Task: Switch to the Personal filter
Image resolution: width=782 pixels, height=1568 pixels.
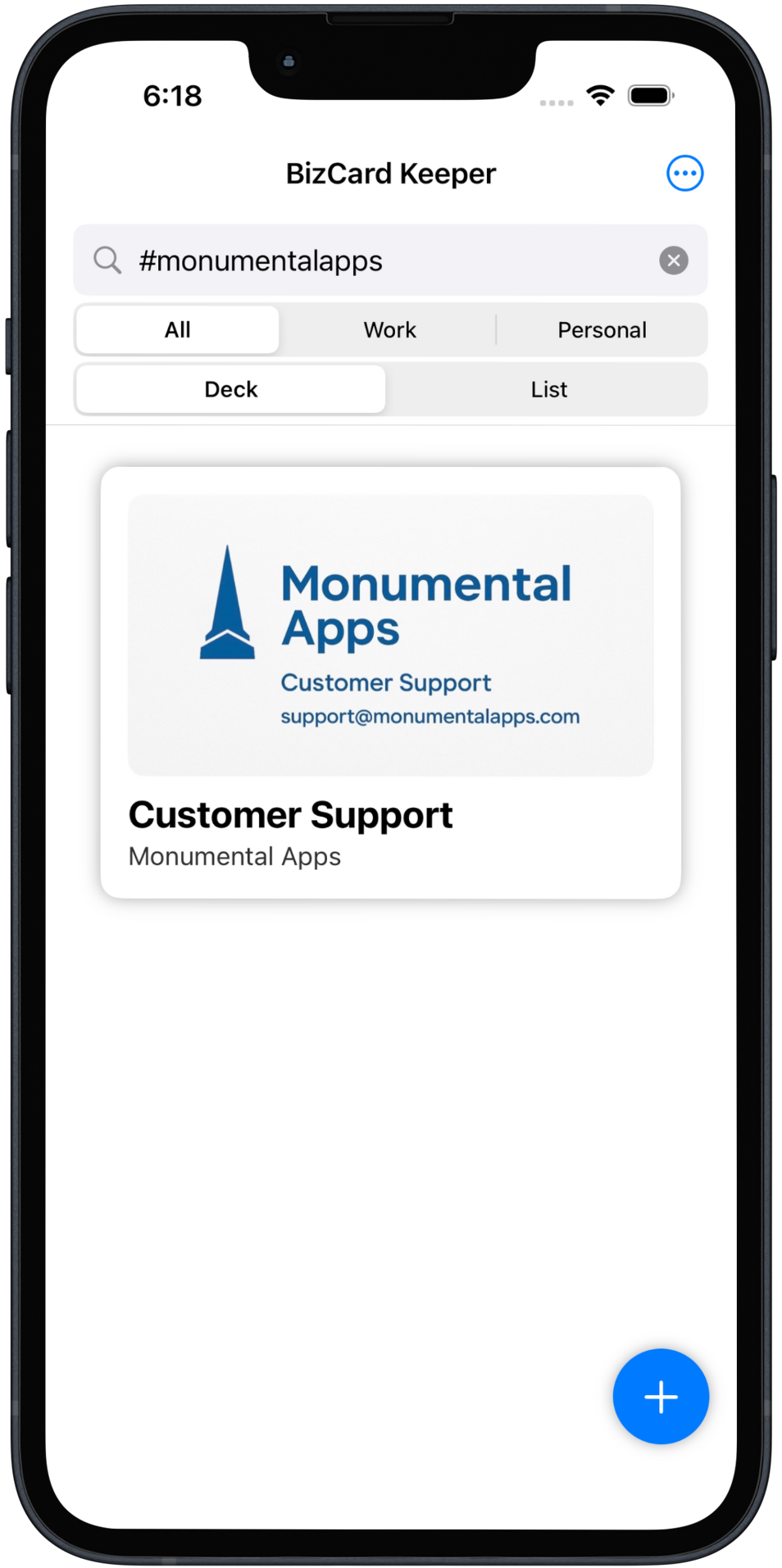Action: point(602,330)
